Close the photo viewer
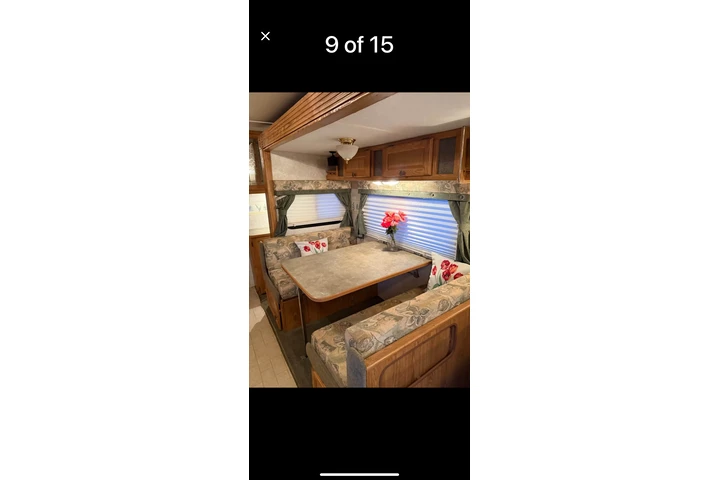 (265, 36)
